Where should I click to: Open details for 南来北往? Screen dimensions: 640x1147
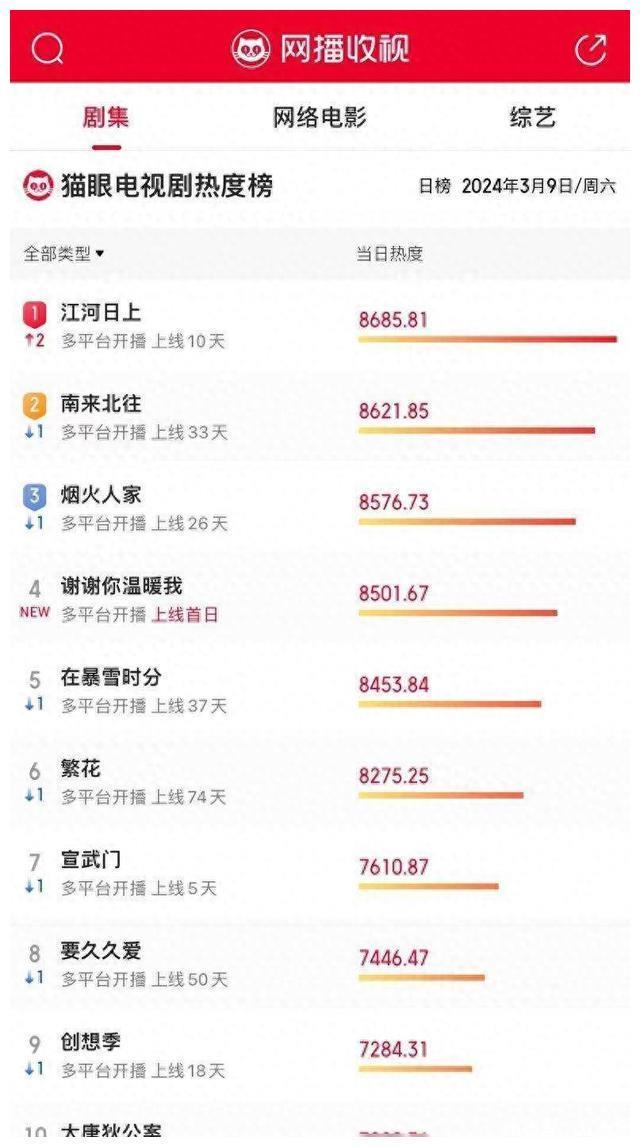tap(101, 404)
